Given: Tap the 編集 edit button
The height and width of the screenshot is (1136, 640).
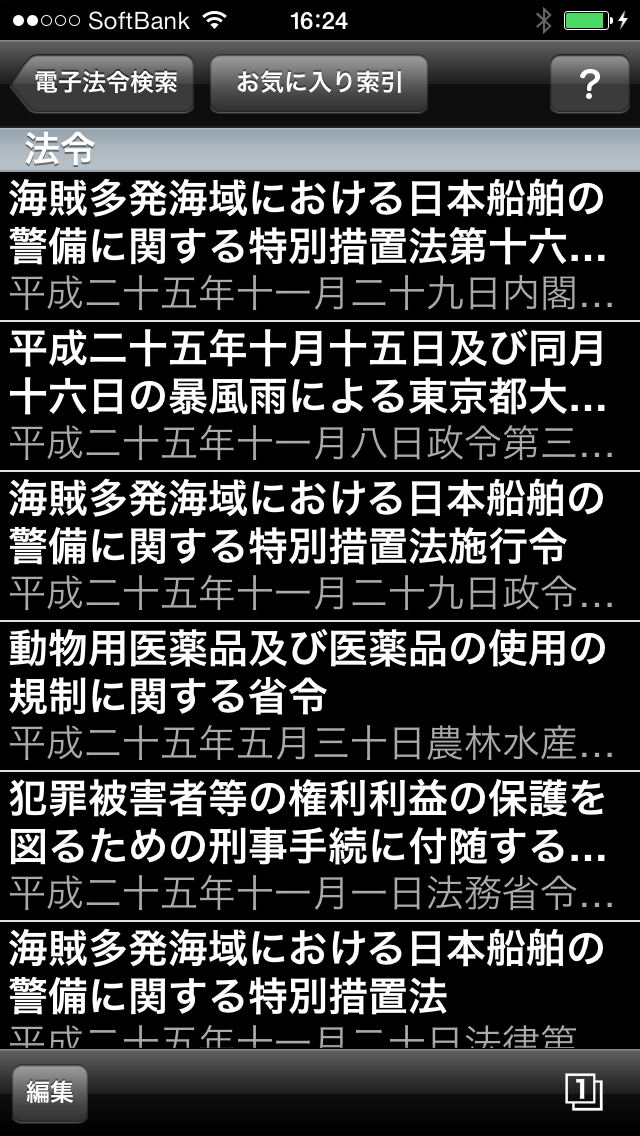Looking at the screenshot, I should 50,1093.
